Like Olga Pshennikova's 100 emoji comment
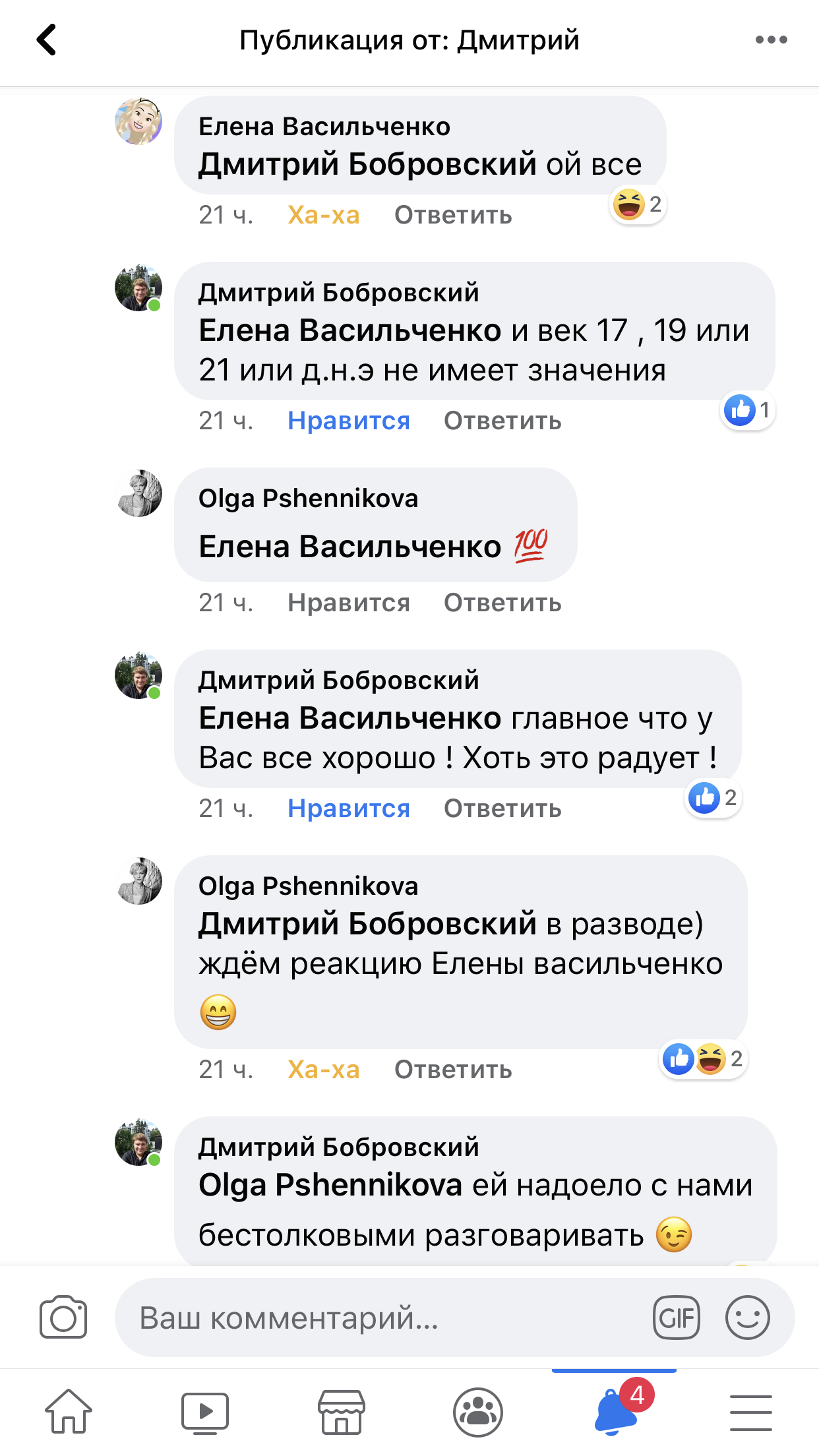819x1456 pixels. pos(348,603)
